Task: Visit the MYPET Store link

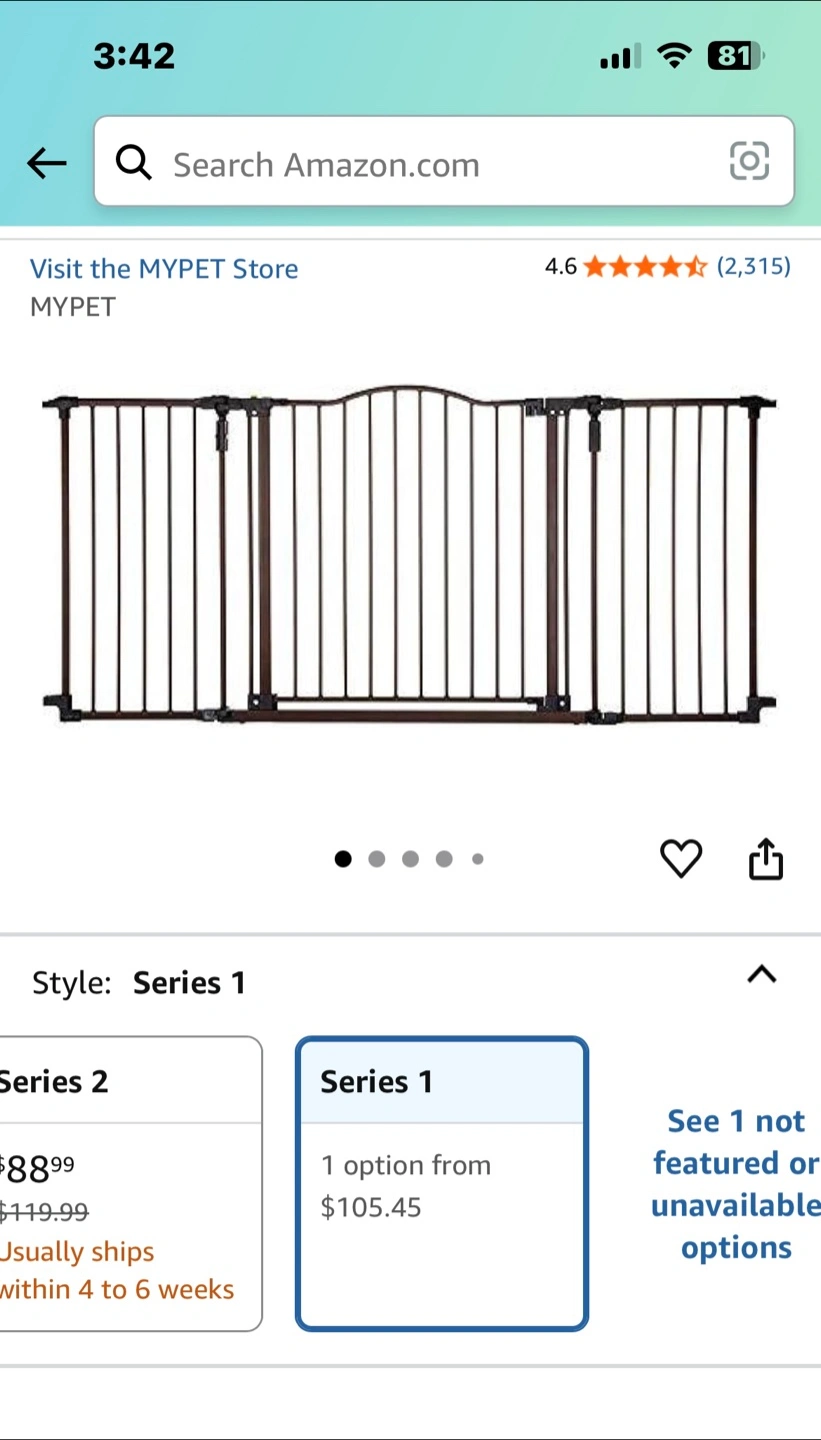Action: click(164, 268)
